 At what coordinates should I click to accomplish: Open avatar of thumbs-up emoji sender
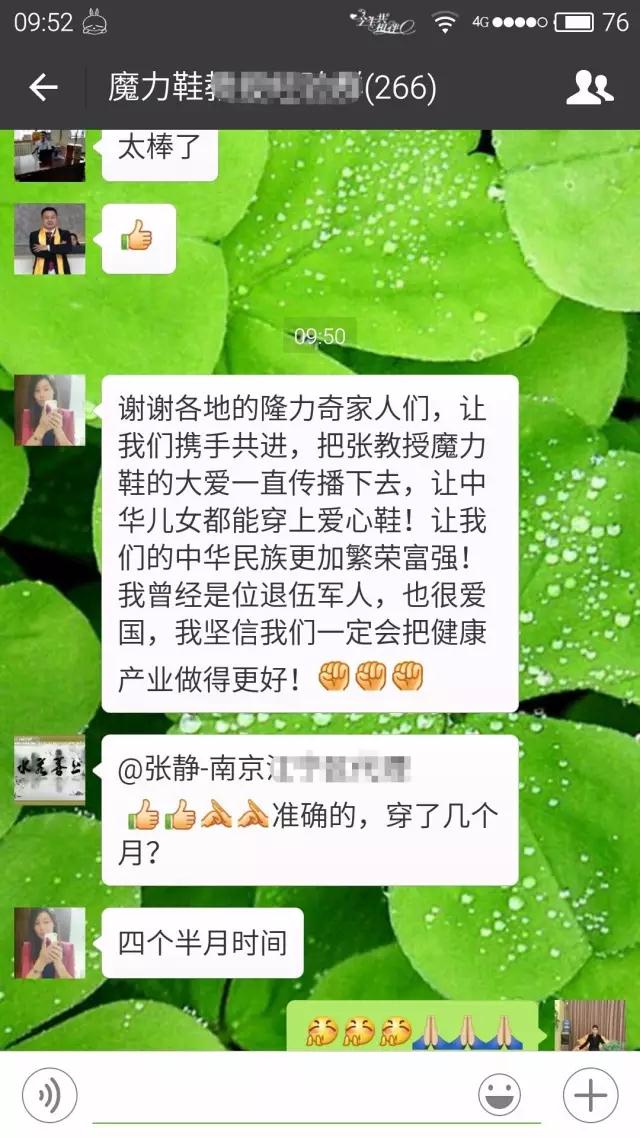click(x=49, y=239)
